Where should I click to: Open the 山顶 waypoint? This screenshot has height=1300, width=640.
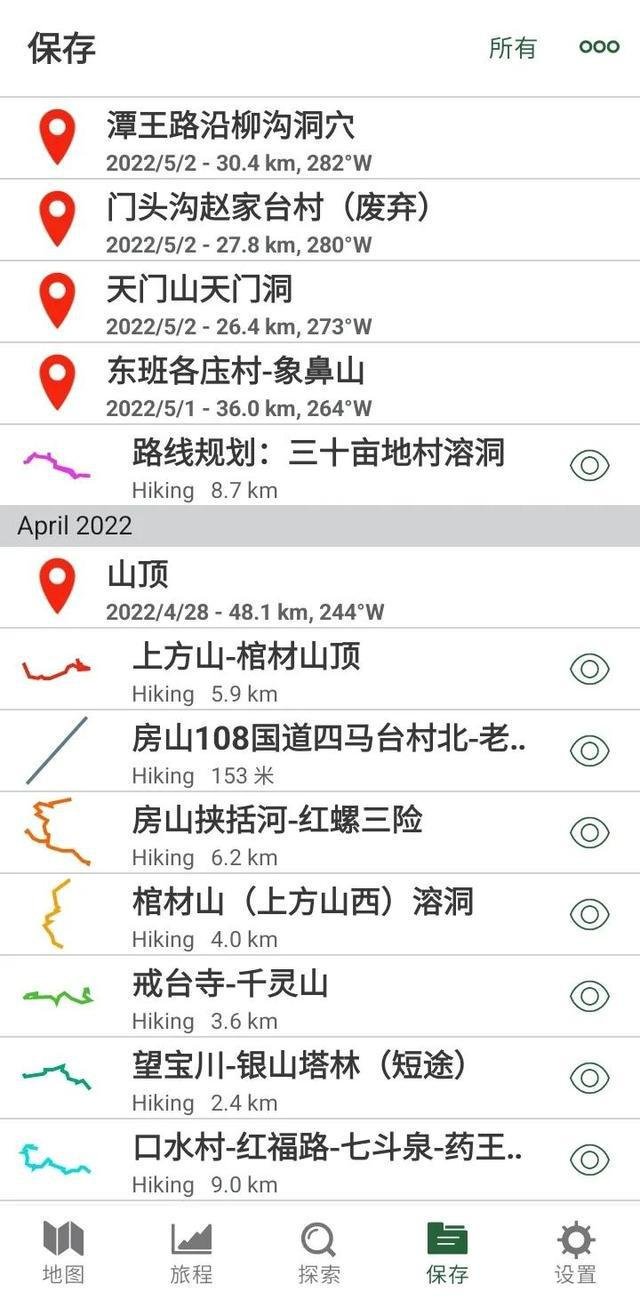(x=320, y=588)
